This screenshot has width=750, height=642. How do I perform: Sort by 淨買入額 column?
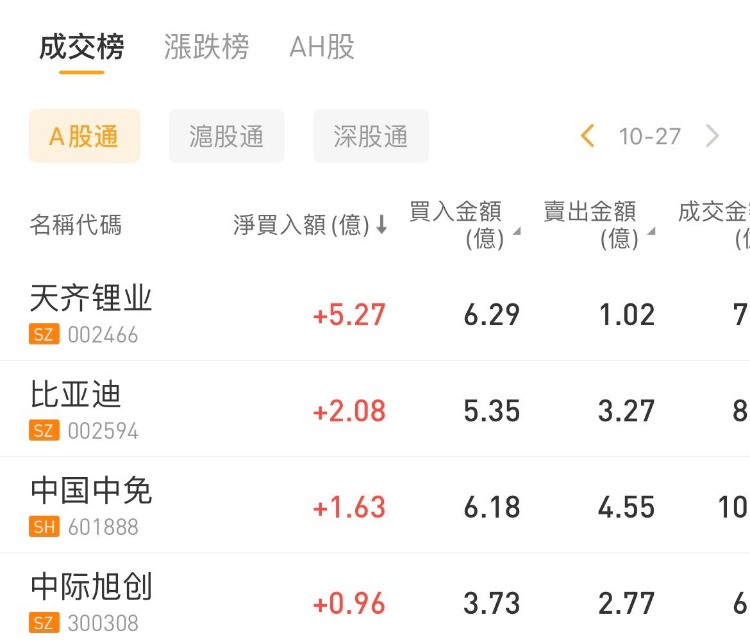310,225
